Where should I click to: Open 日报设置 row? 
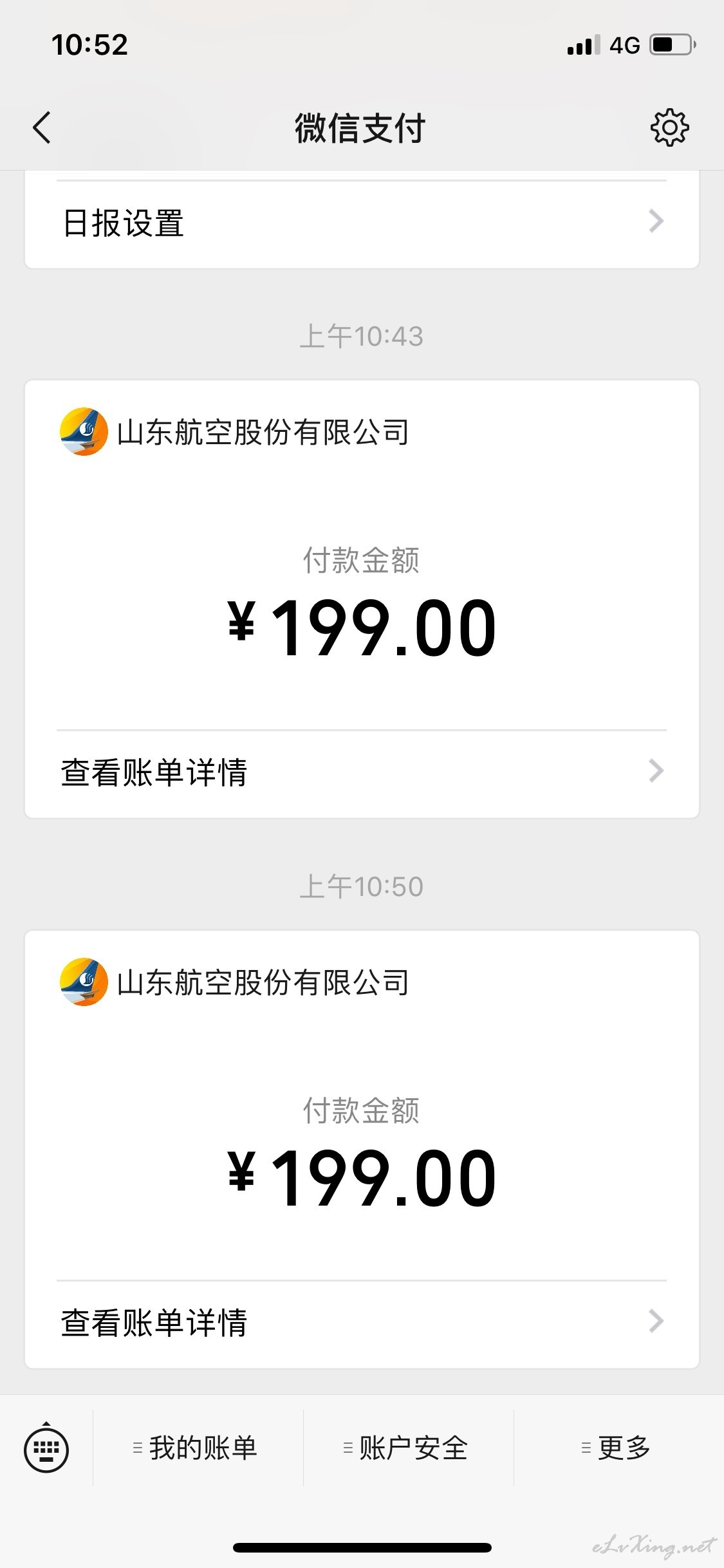coord(362,223)
